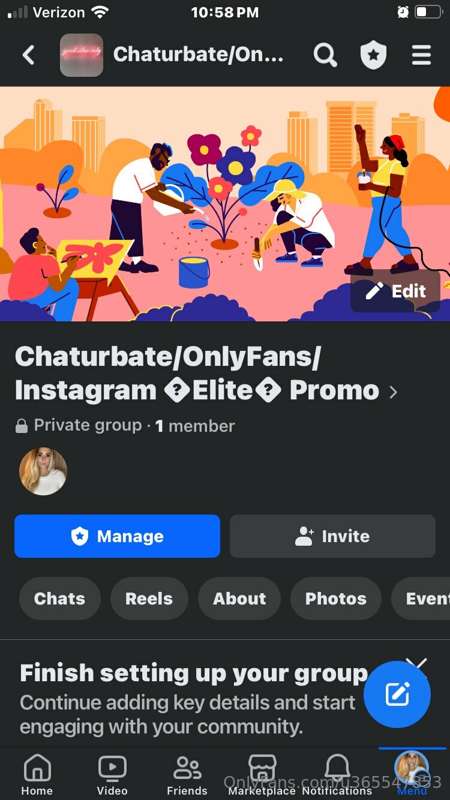
Task: View the member's profile picture
Action: pos(43,471)
